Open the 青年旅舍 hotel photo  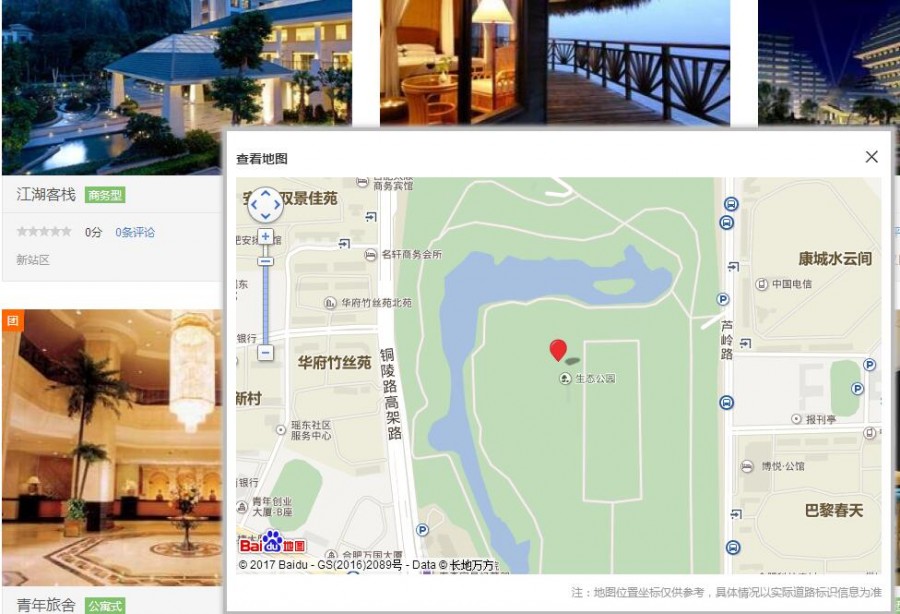tap(111, 447)
